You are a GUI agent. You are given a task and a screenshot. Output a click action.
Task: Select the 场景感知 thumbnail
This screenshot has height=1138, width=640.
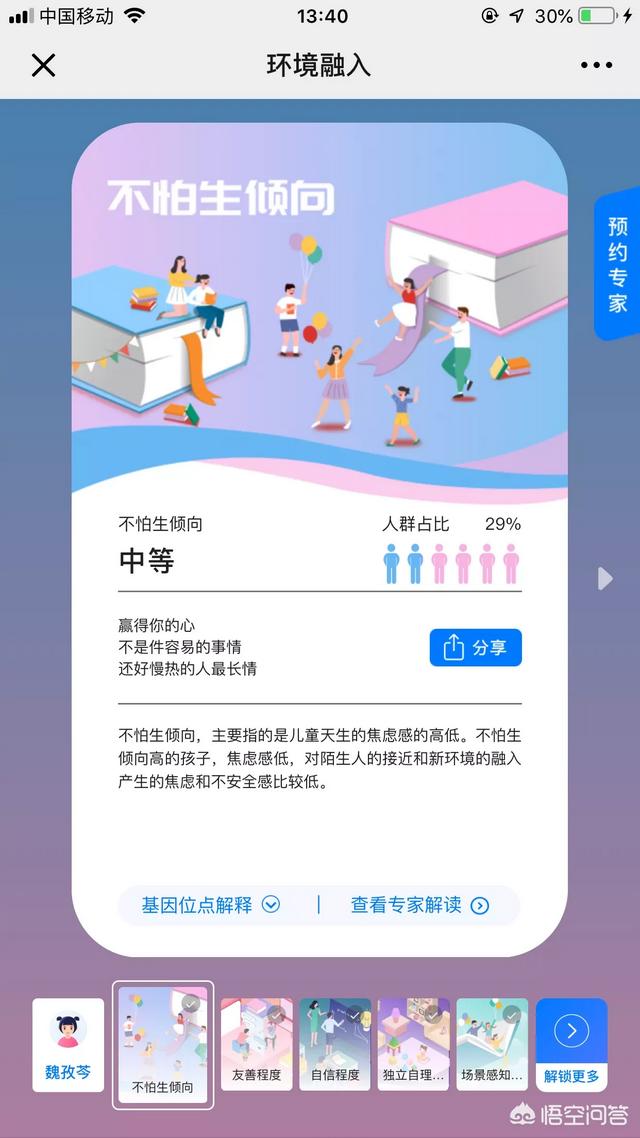[x=492, y=1044]
